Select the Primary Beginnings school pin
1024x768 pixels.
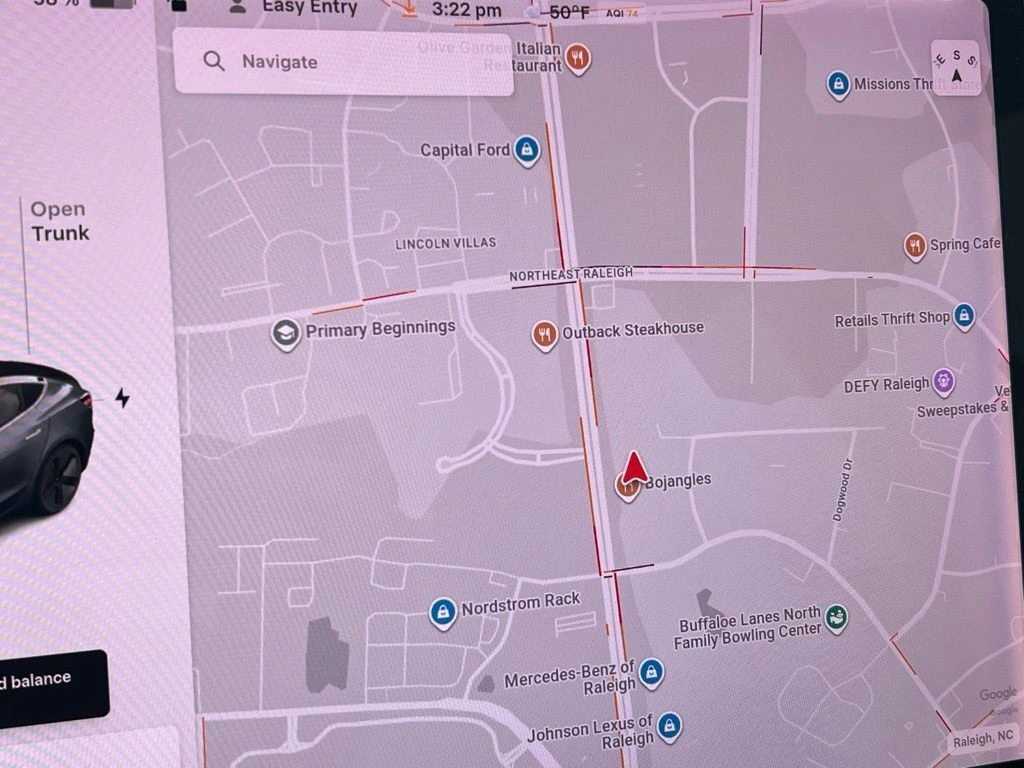(x=286, y=333)
